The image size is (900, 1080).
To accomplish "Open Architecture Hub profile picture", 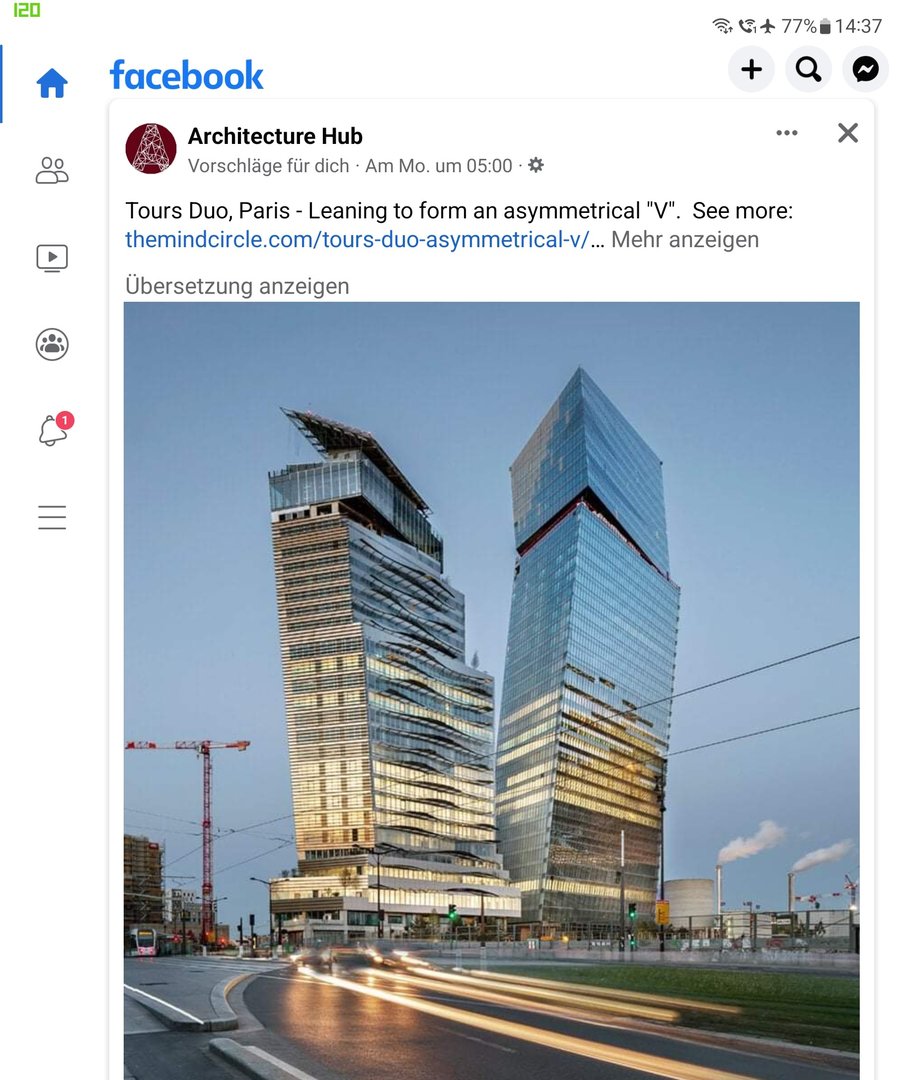I will pos(151,149).
